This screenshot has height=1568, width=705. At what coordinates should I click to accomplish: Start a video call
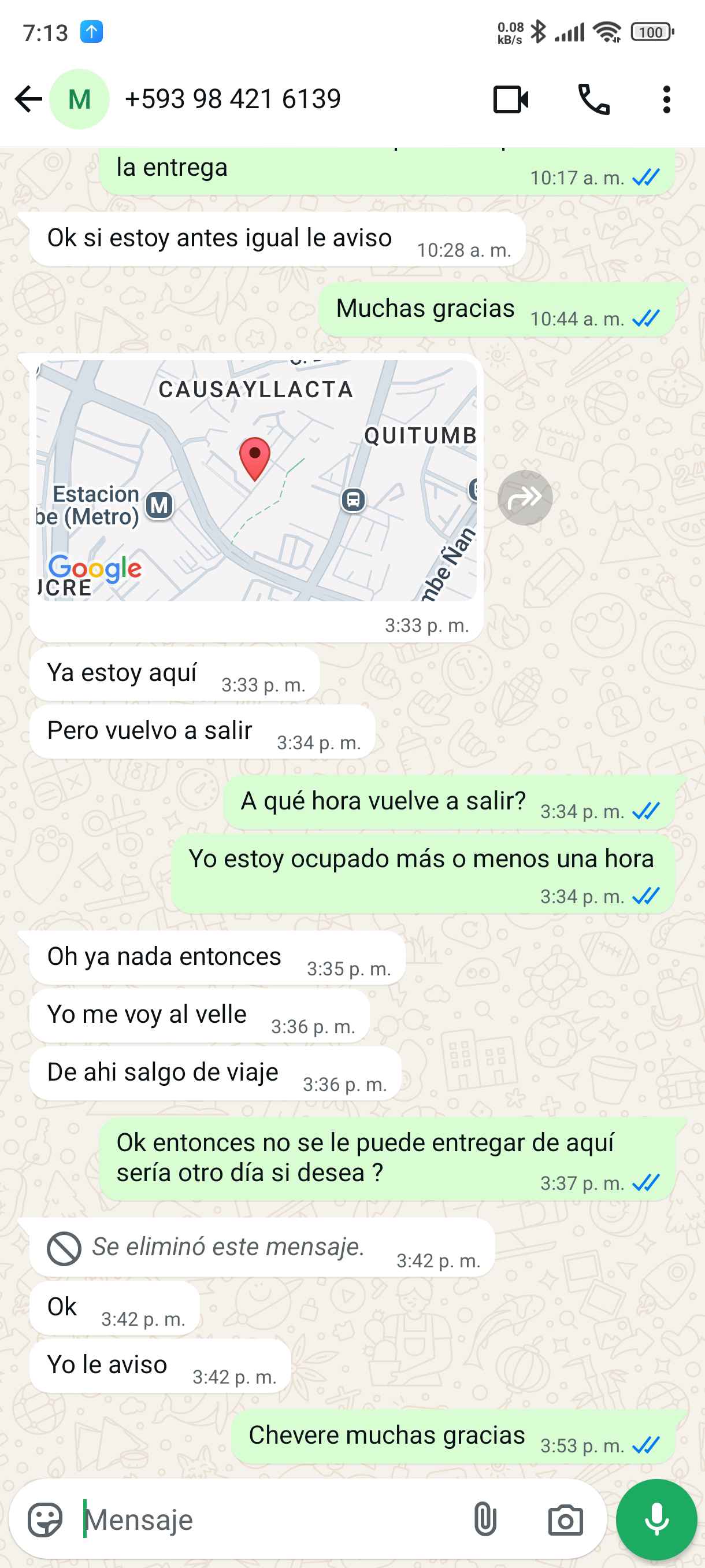point(510,99)
